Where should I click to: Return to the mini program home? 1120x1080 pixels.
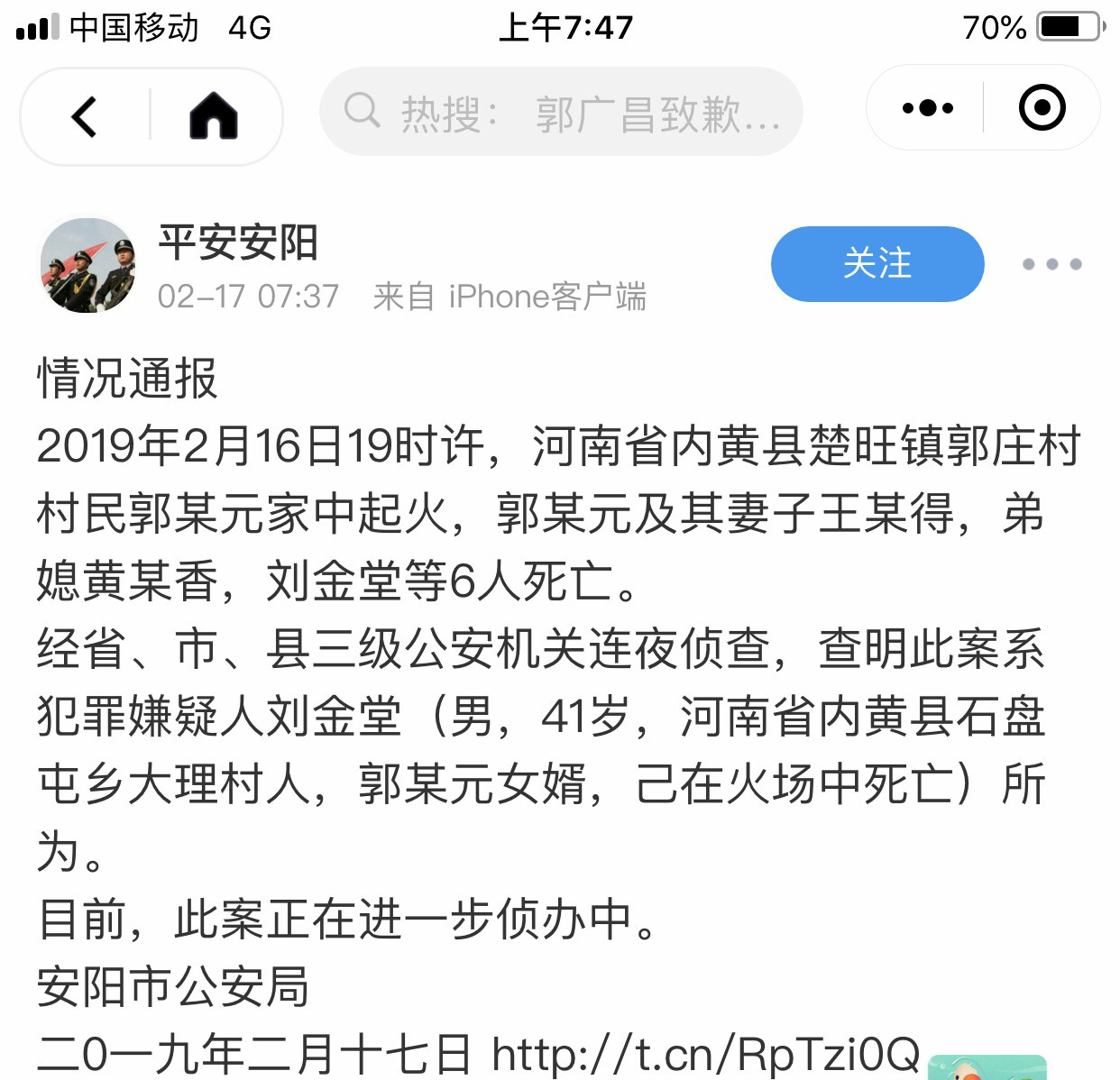214,117
